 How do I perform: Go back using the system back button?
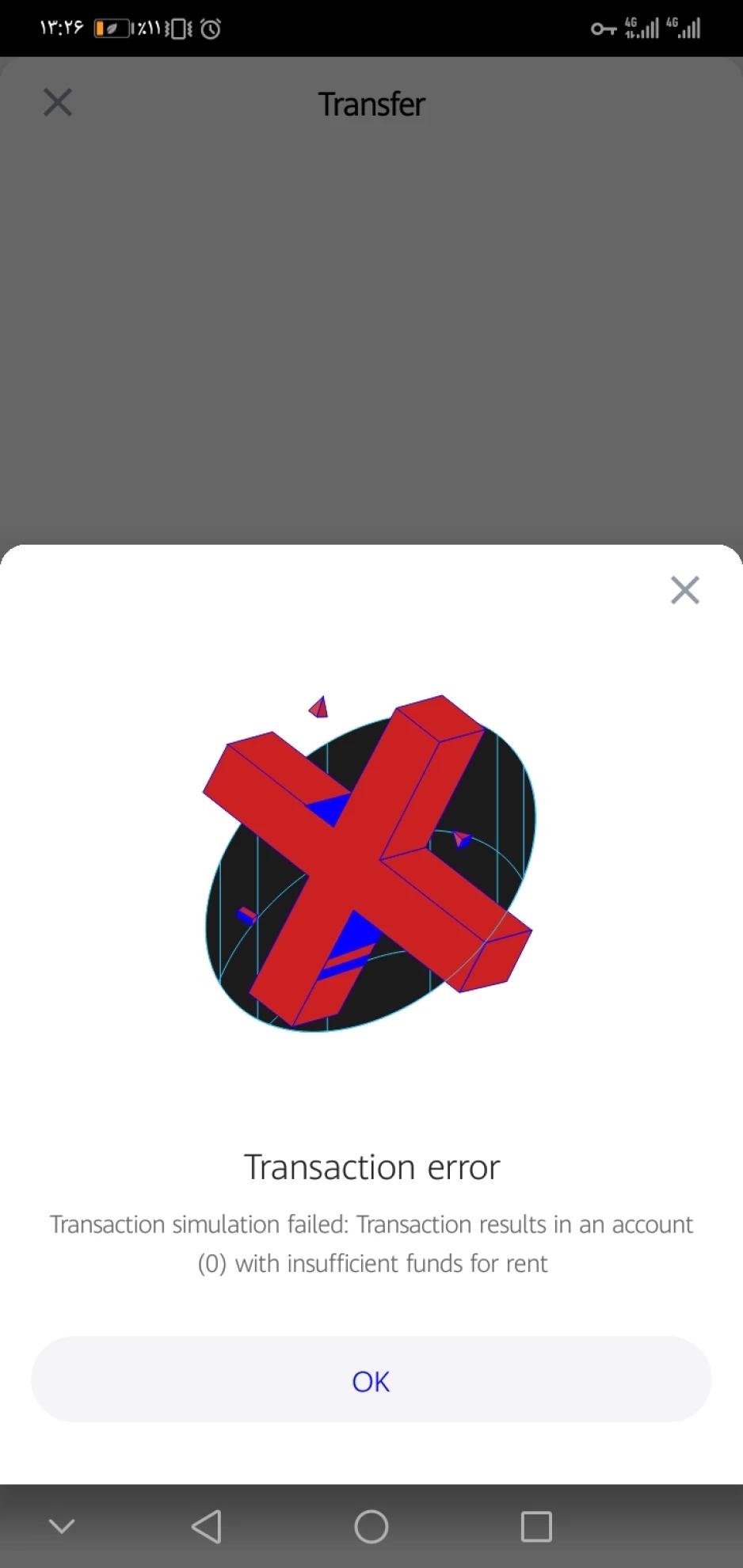pyautogui.click(x=207, y=1526)
